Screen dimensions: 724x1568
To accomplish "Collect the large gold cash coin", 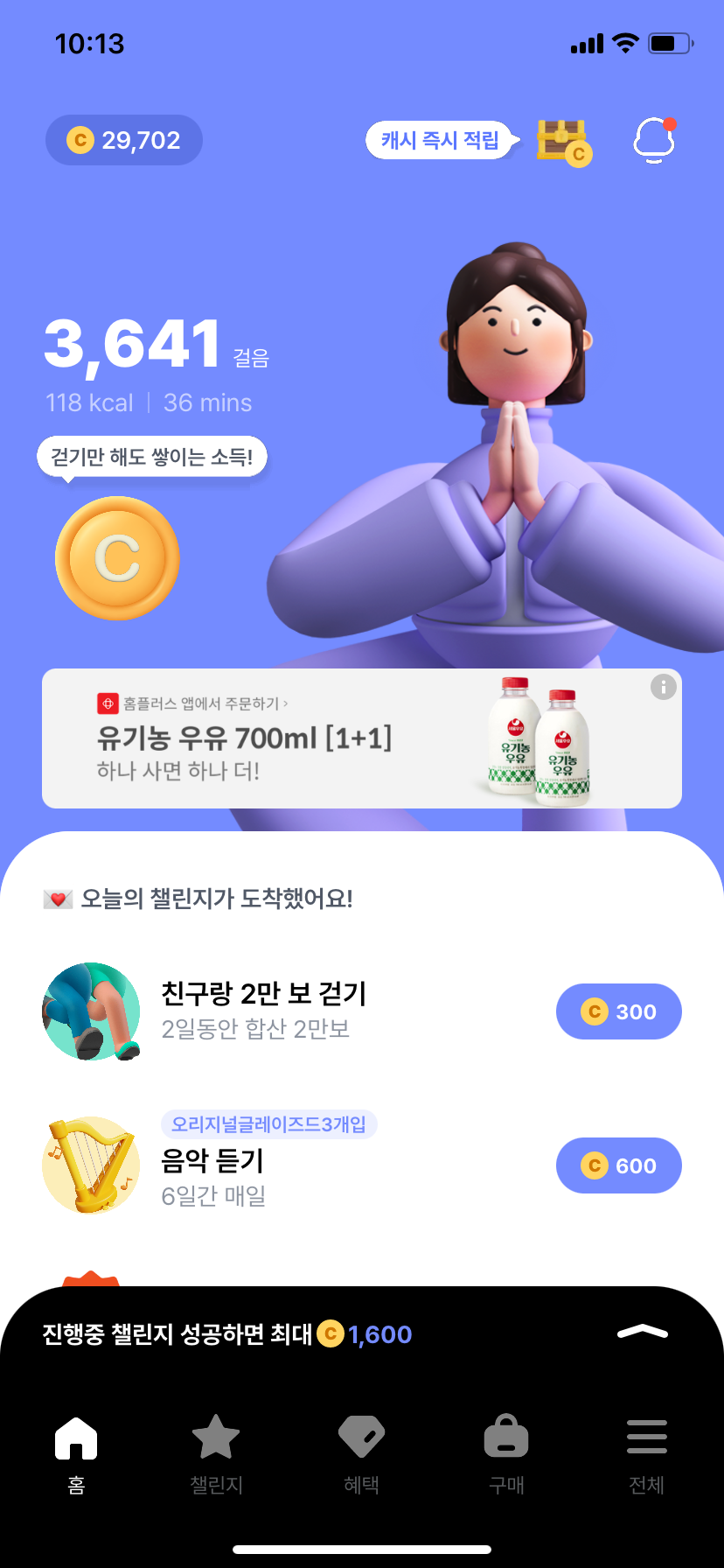I will pyautogui.click(x=117, y=558).
